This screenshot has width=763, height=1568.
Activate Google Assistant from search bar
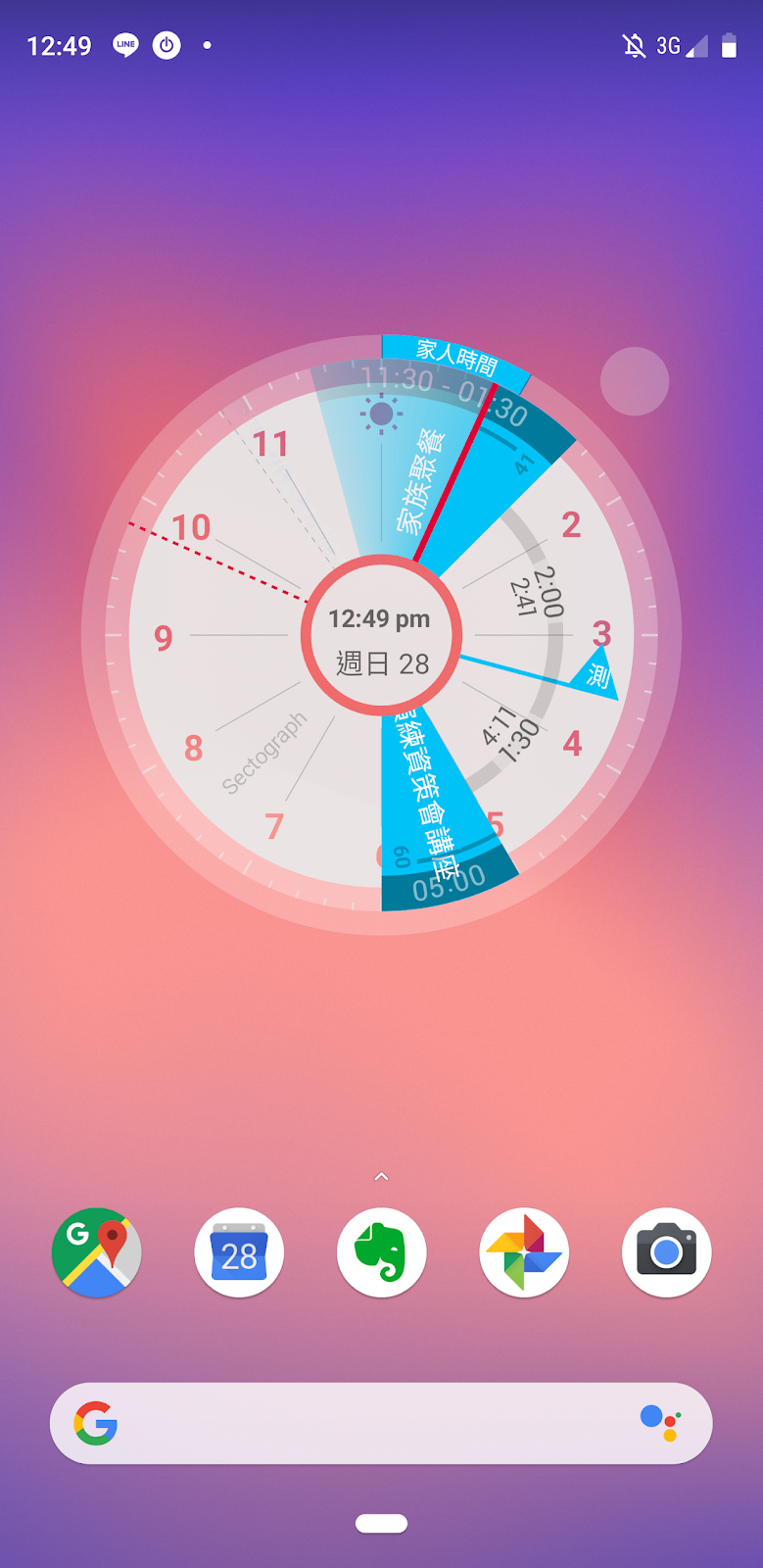659,1423
